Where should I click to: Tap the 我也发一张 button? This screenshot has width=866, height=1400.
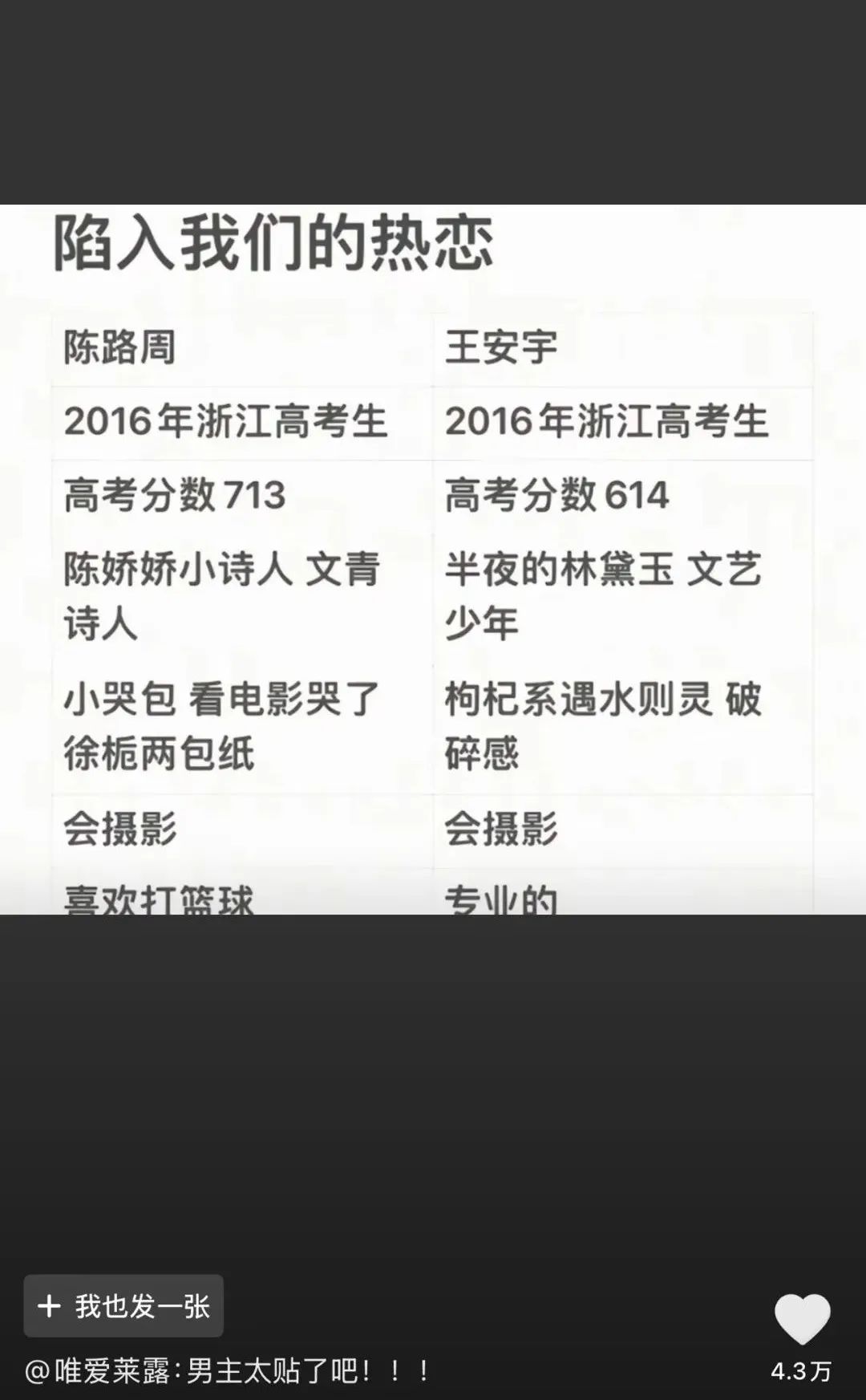123,1305
